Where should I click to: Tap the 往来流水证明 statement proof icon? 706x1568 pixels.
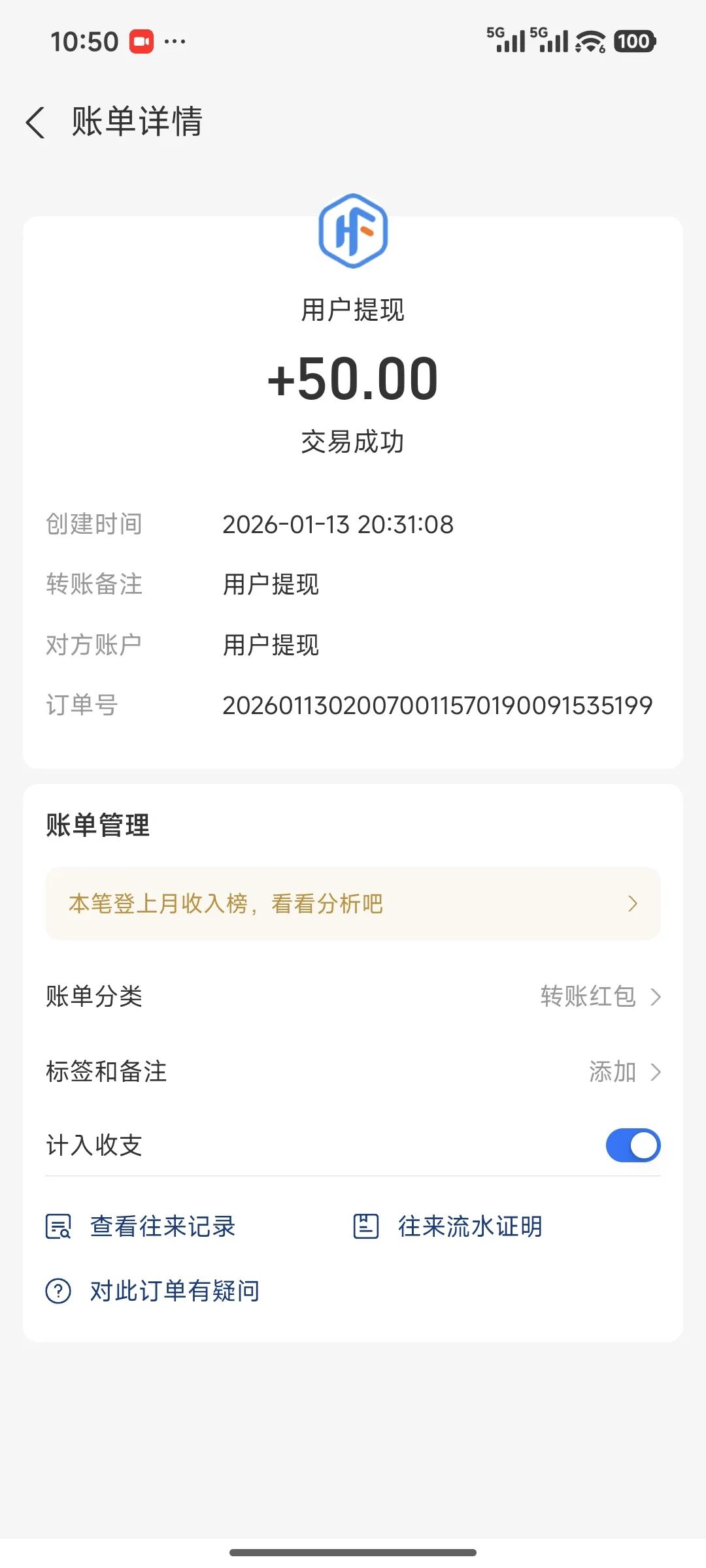click(366, 1226)
